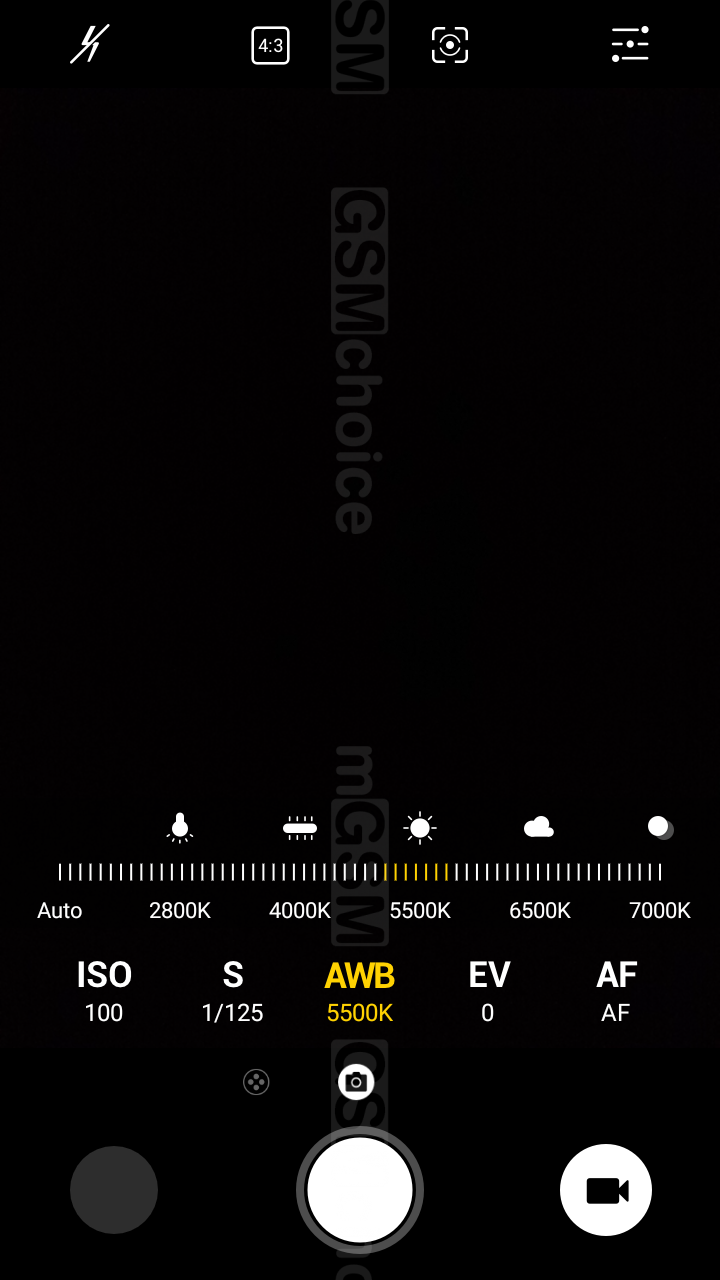Open ISO 100 setting

(x=104, y=991)
